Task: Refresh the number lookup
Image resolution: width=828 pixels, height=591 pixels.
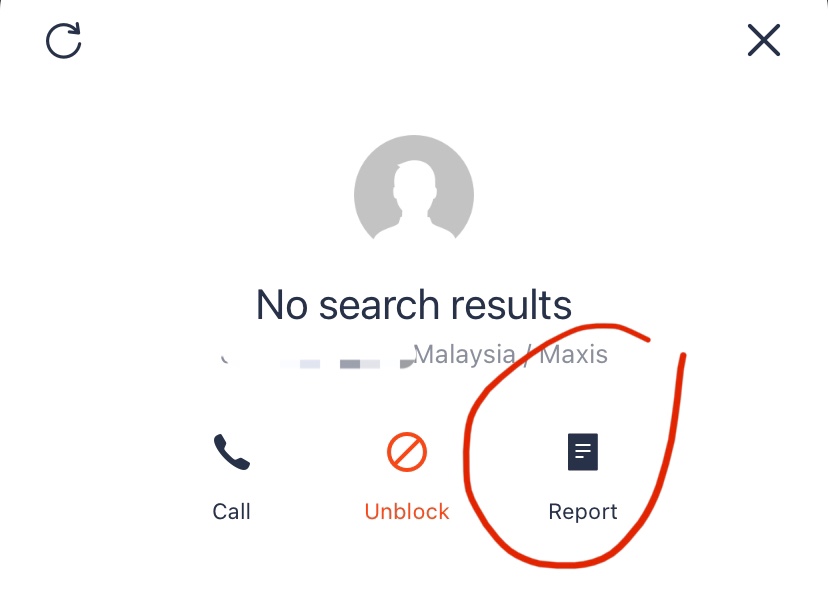Action: coord(64,41)
